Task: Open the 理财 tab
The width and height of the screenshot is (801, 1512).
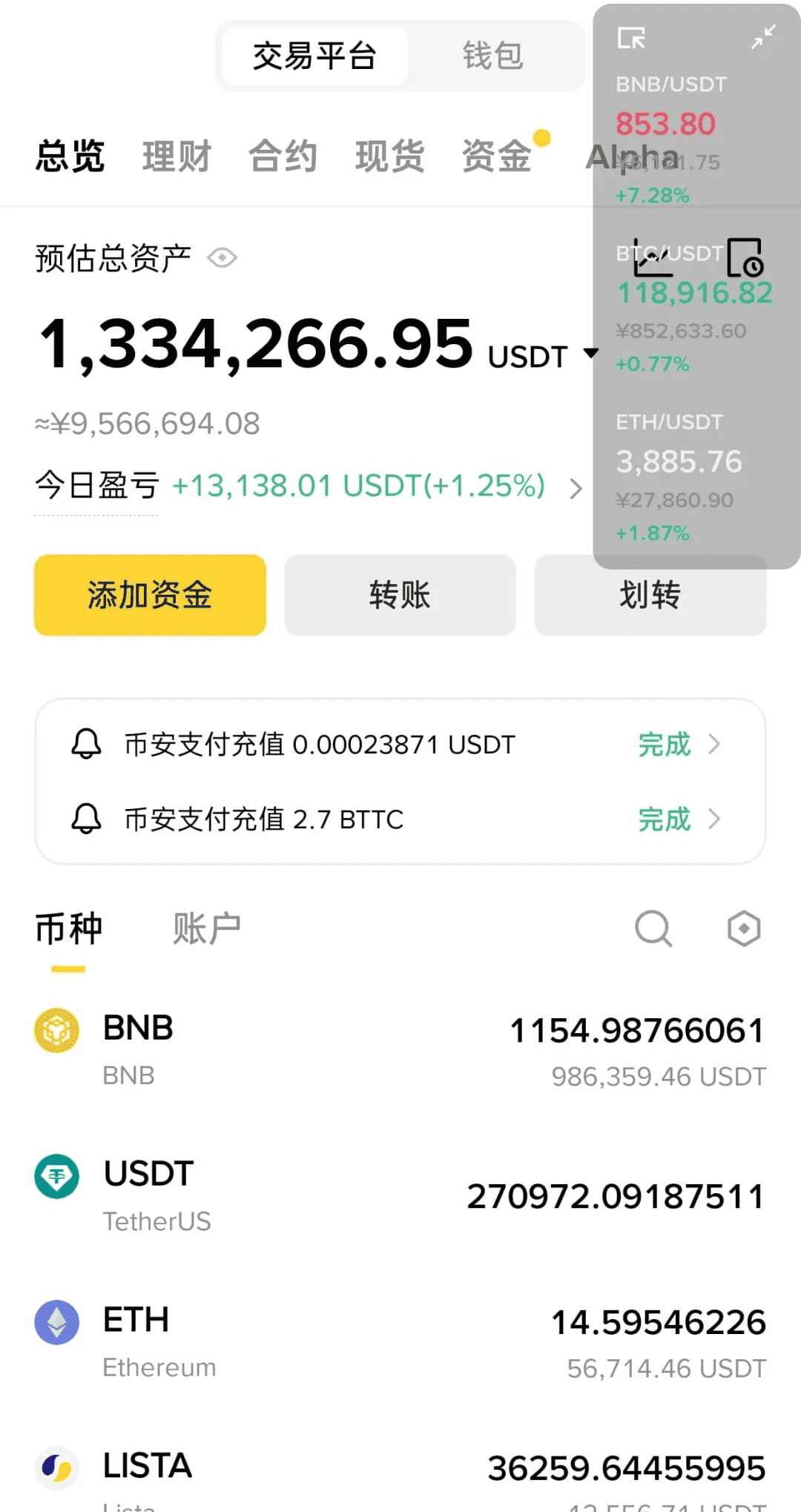Action: coord(177,156)
